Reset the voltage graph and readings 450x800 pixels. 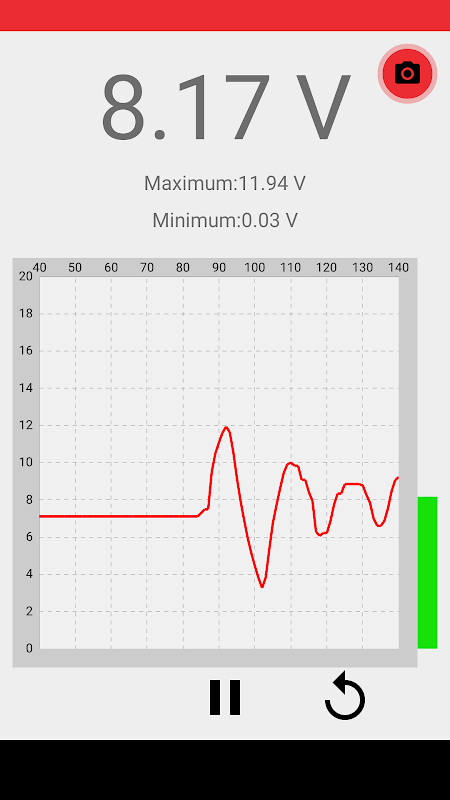click(345, 695)
